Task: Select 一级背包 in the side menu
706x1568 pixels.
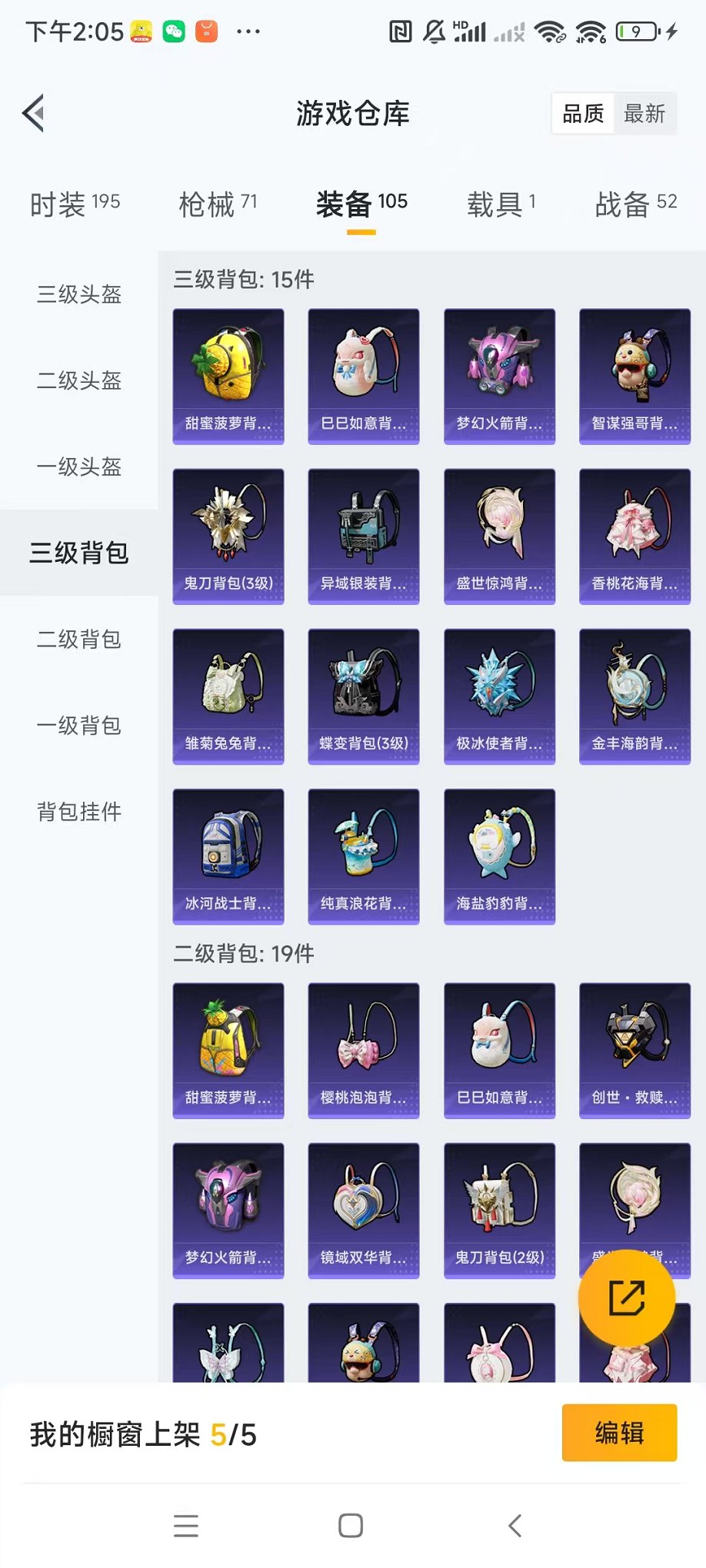Action: click(79, 725)
